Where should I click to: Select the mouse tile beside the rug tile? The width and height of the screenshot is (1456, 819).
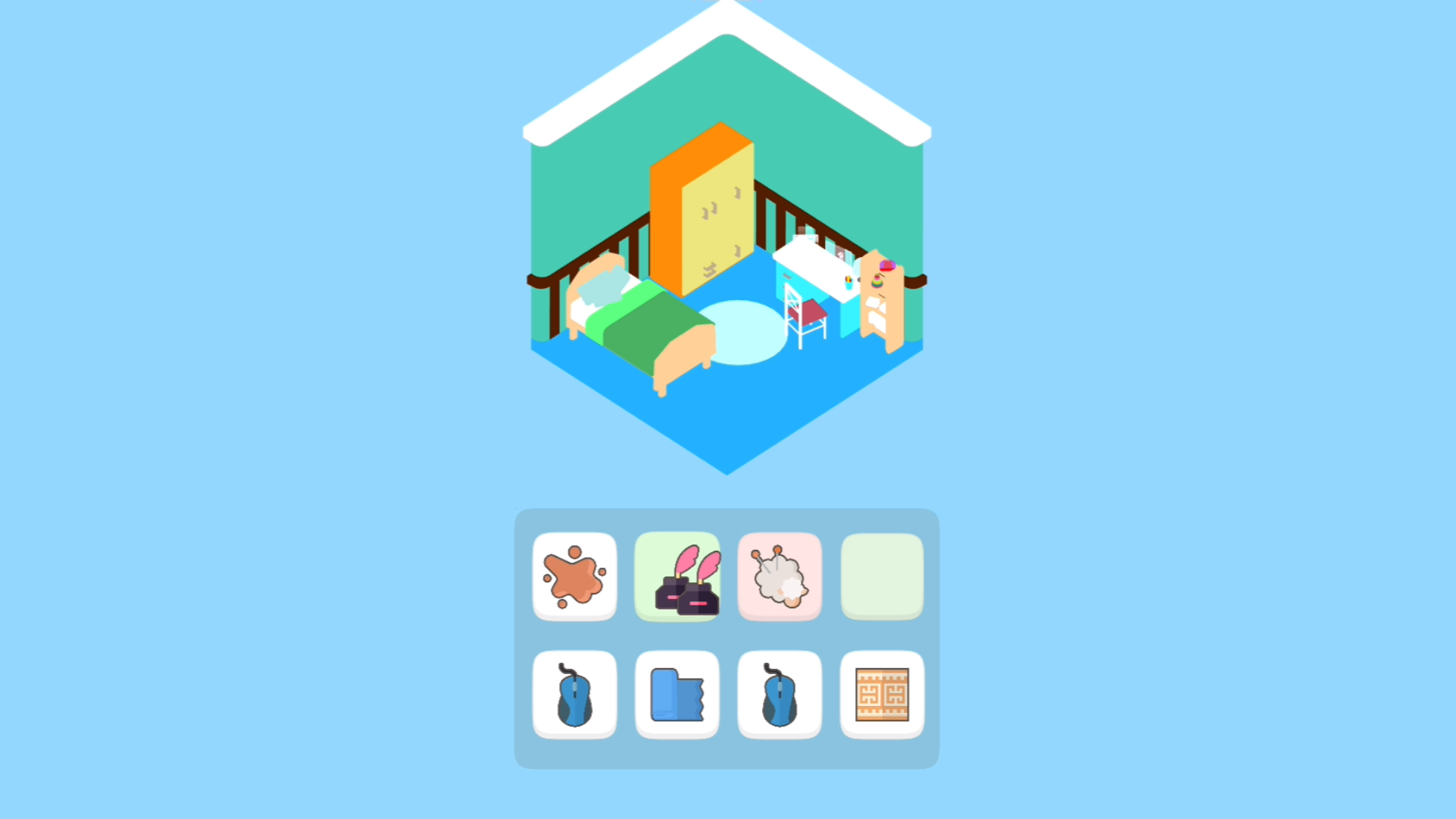tap(780, 694)
